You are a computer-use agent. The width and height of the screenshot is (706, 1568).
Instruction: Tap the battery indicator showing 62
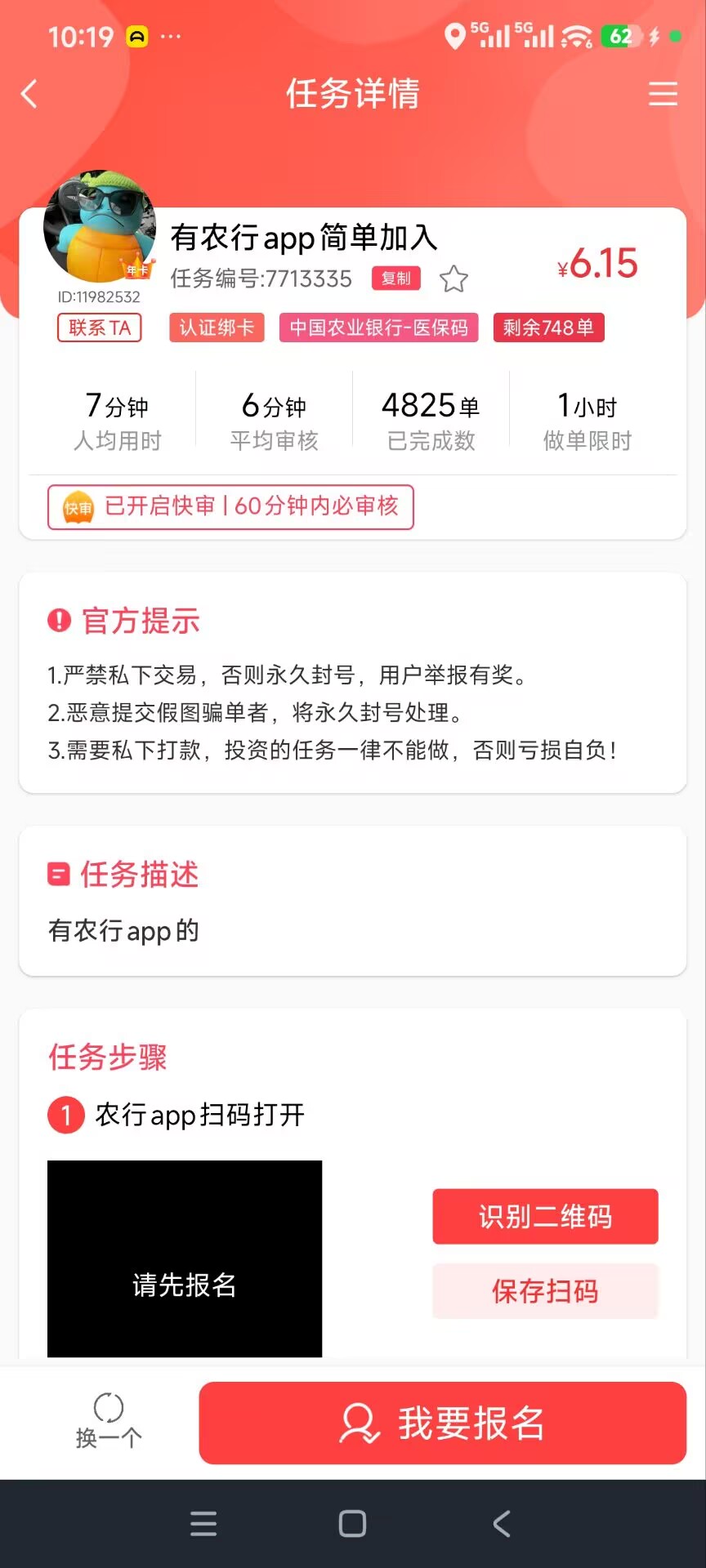click(619, 36)
